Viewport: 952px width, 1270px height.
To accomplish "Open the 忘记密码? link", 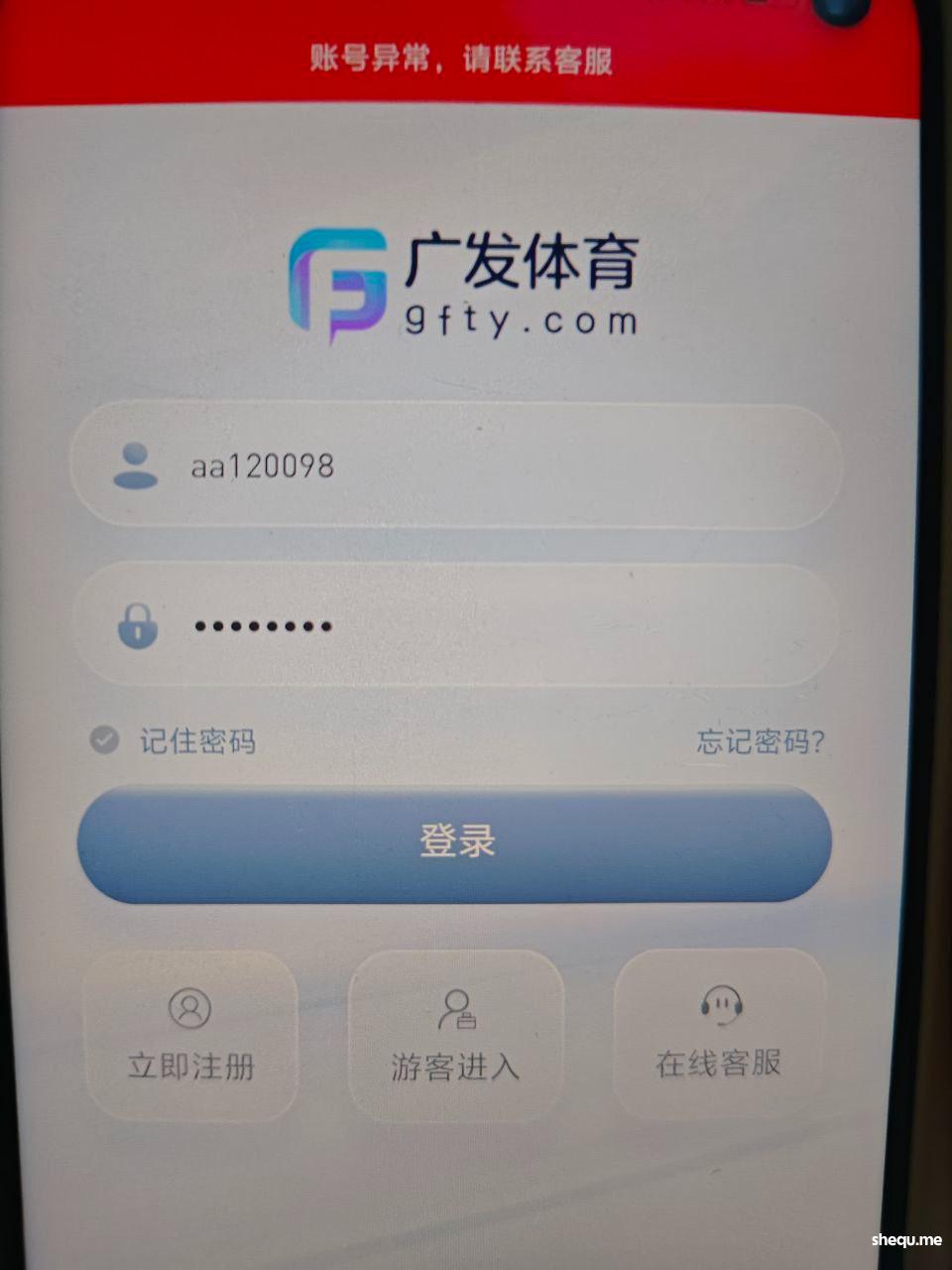I will pyautogui.click(x=760, y=741).
